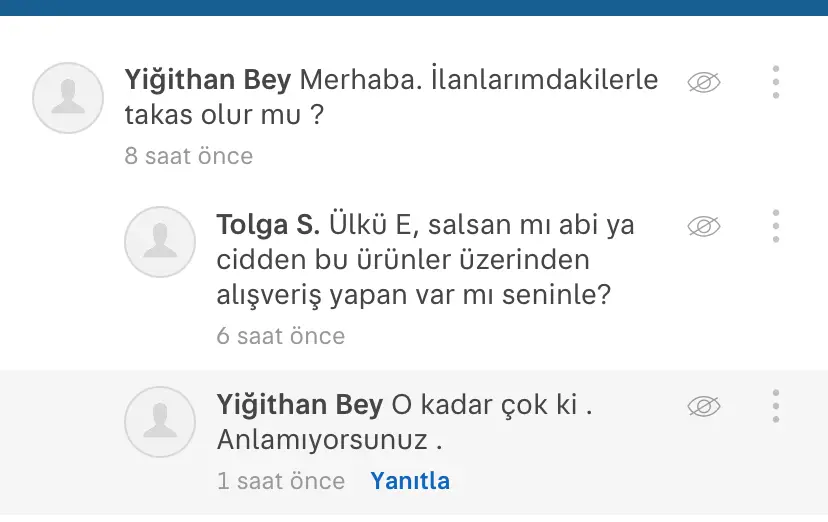View Yiğithan Bey's avatar on latest reply
Image resolution: width=828 pixels, height=522 pixels.
pyautogui.click(x=159, y=422)
